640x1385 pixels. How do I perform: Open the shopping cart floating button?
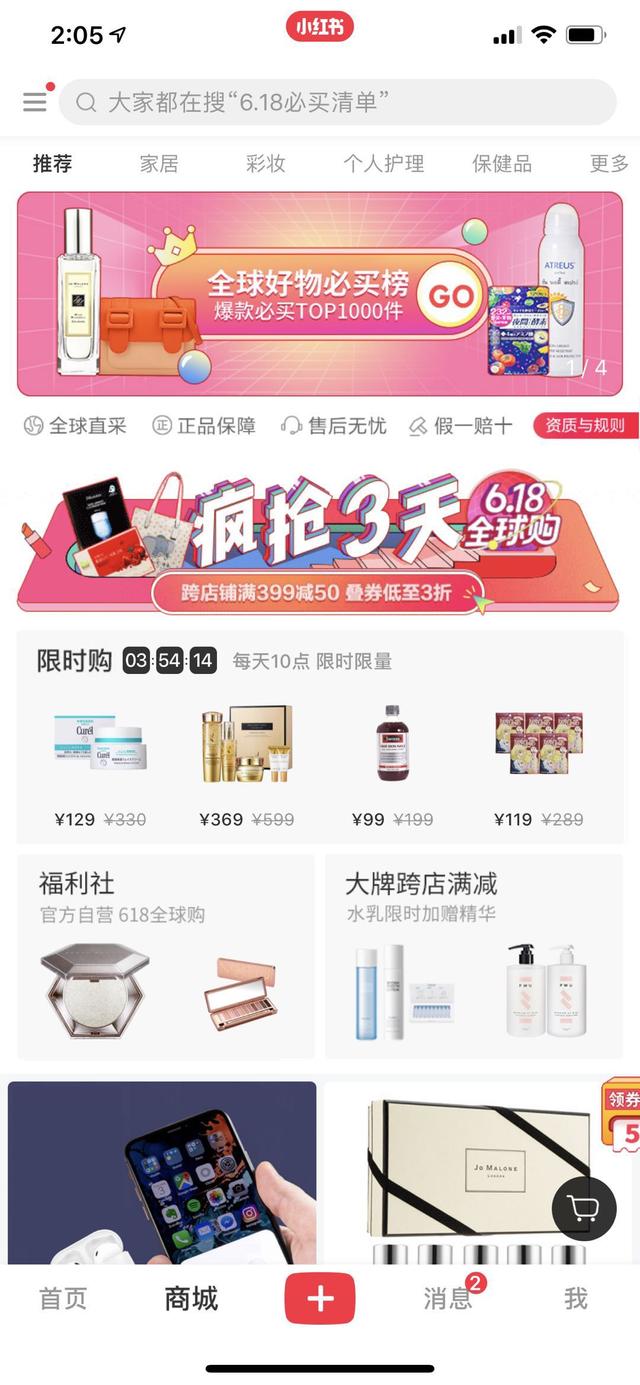[x=584, y=1209]
